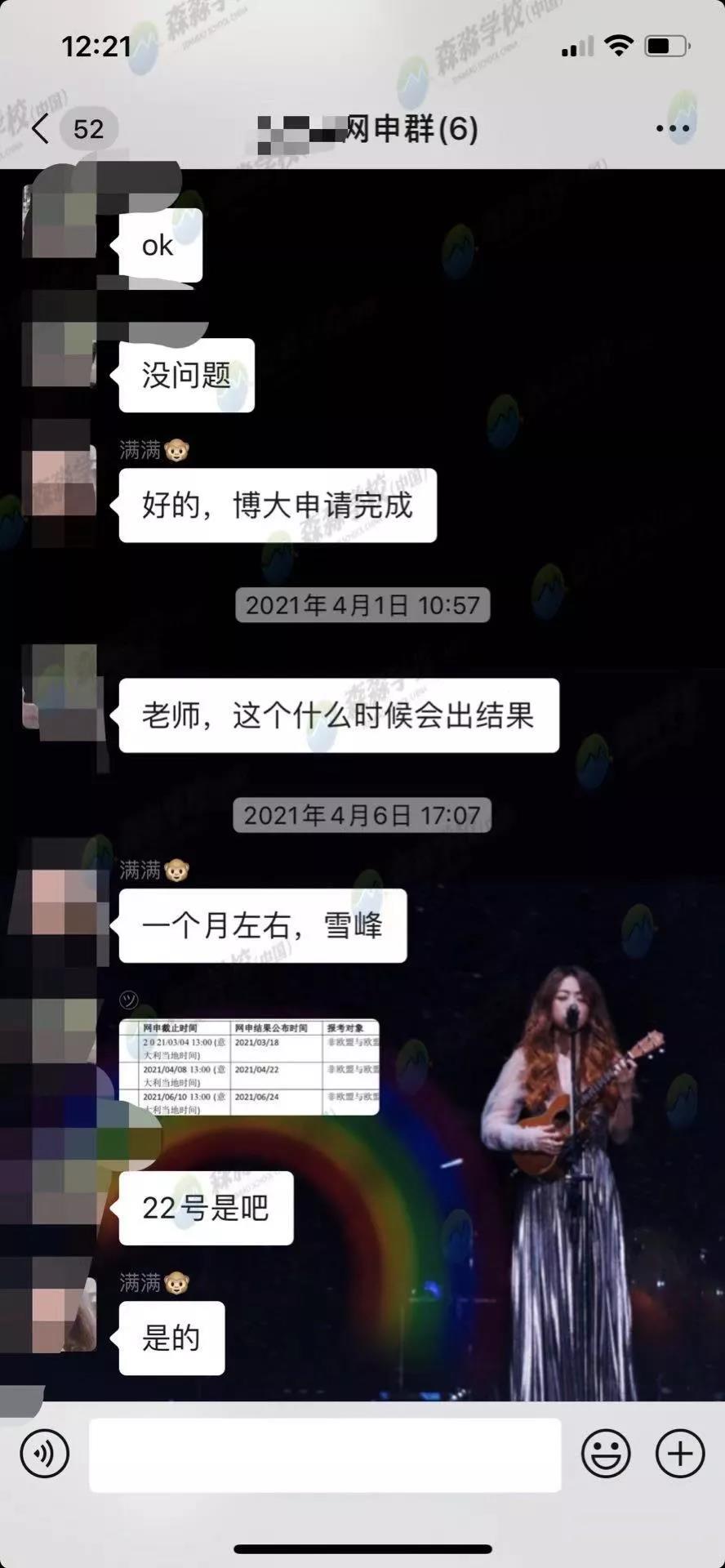Switch to voice message input

point(45,1454)
